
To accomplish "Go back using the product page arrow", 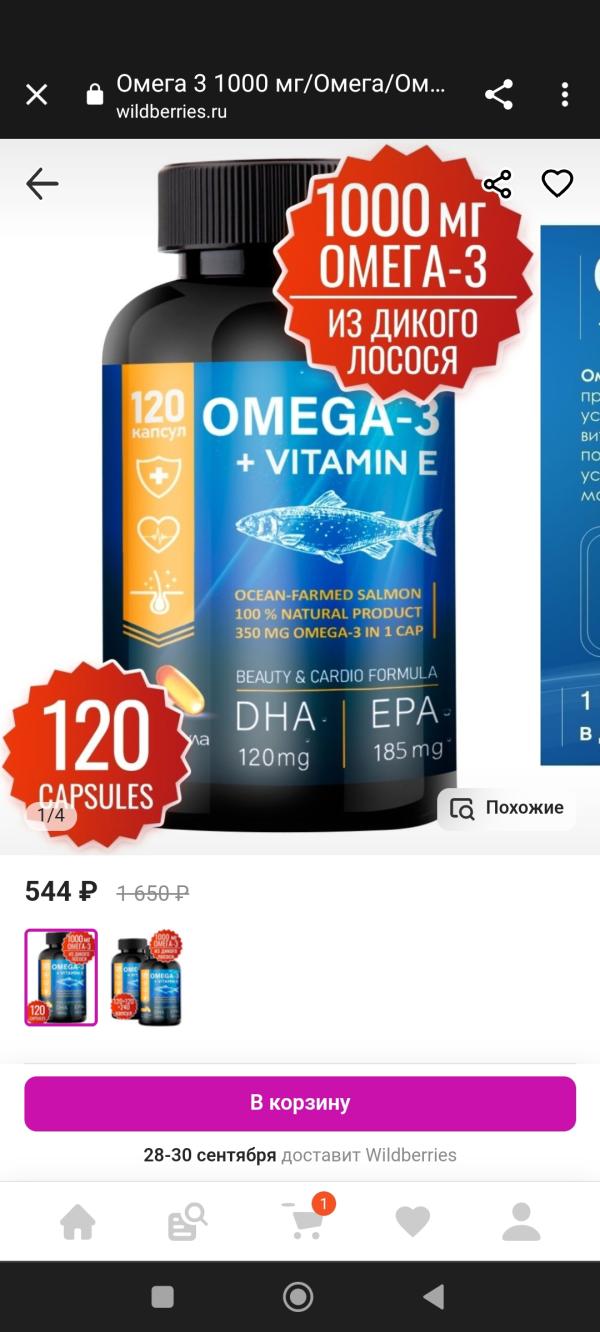I will 42,184.
